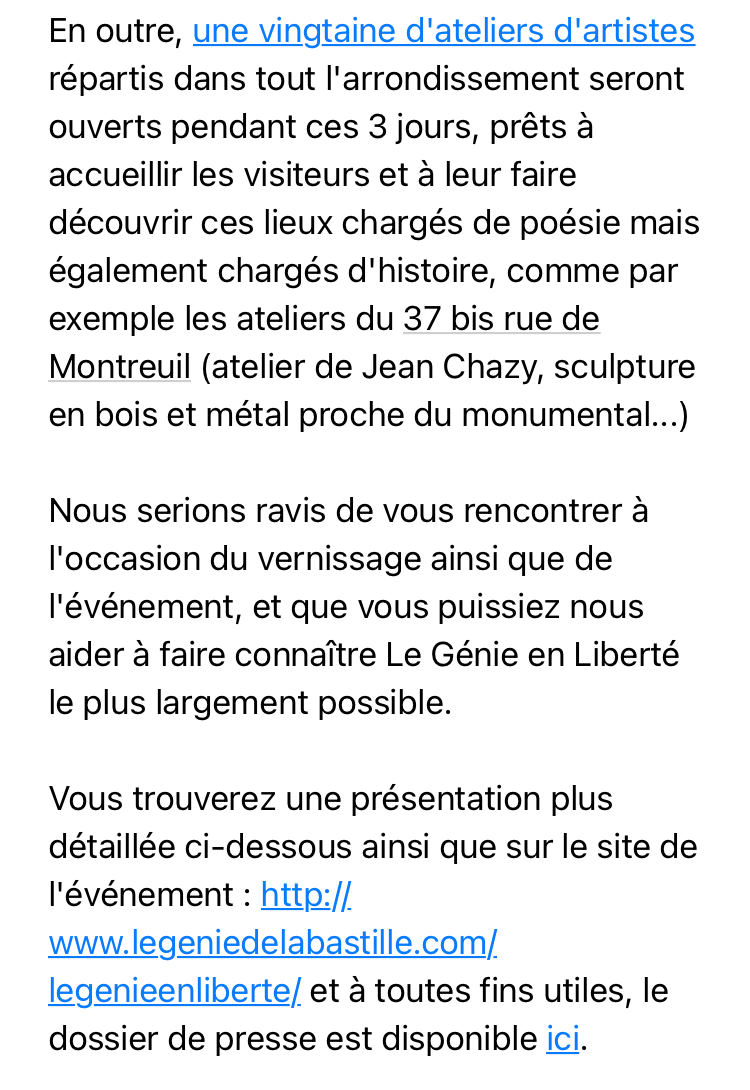Visit the legeniedelabastille.com event website link
Screen dimensions: 750x1090
pyautogui.click(x=272, y=943)
